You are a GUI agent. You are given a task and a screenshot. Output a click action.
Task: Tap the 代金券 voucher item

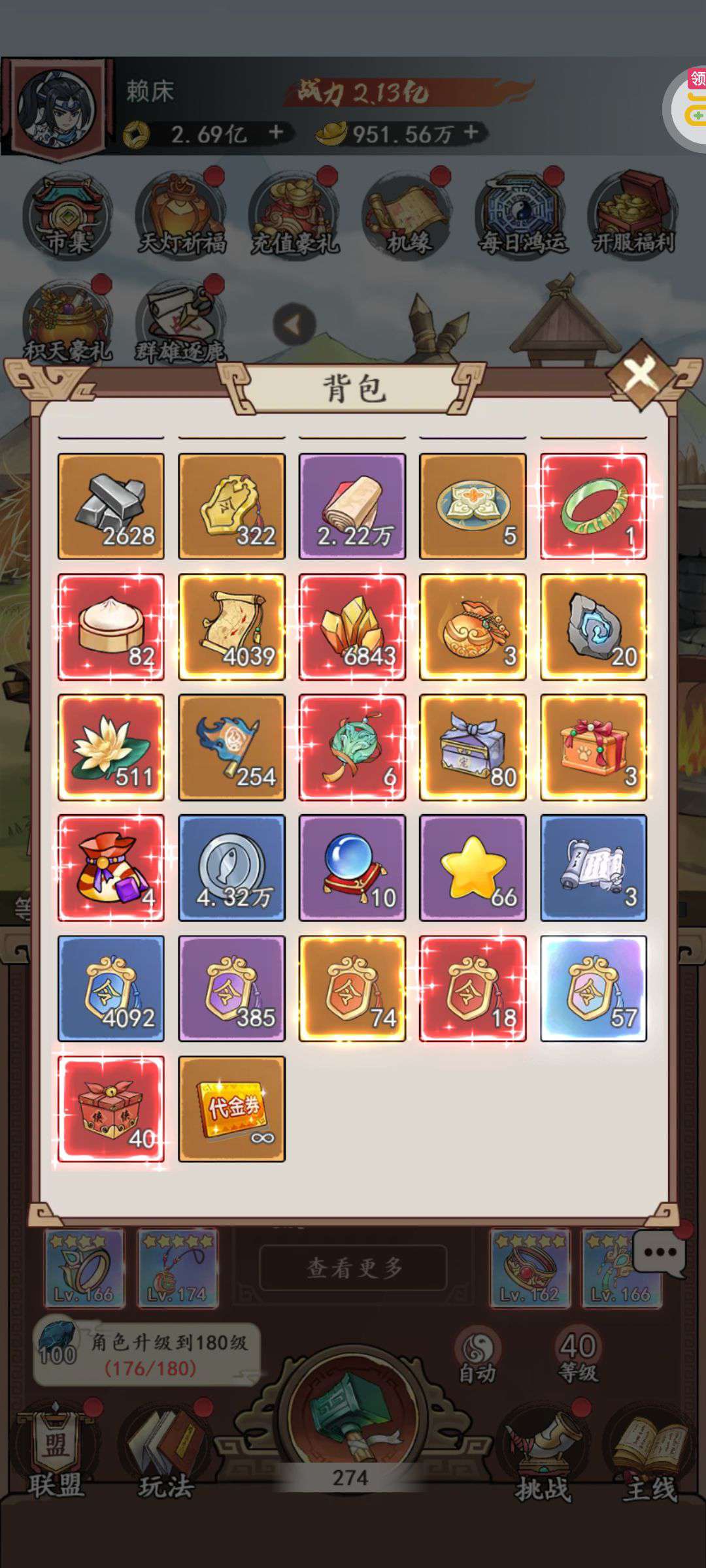click(x=232, y=1109)
